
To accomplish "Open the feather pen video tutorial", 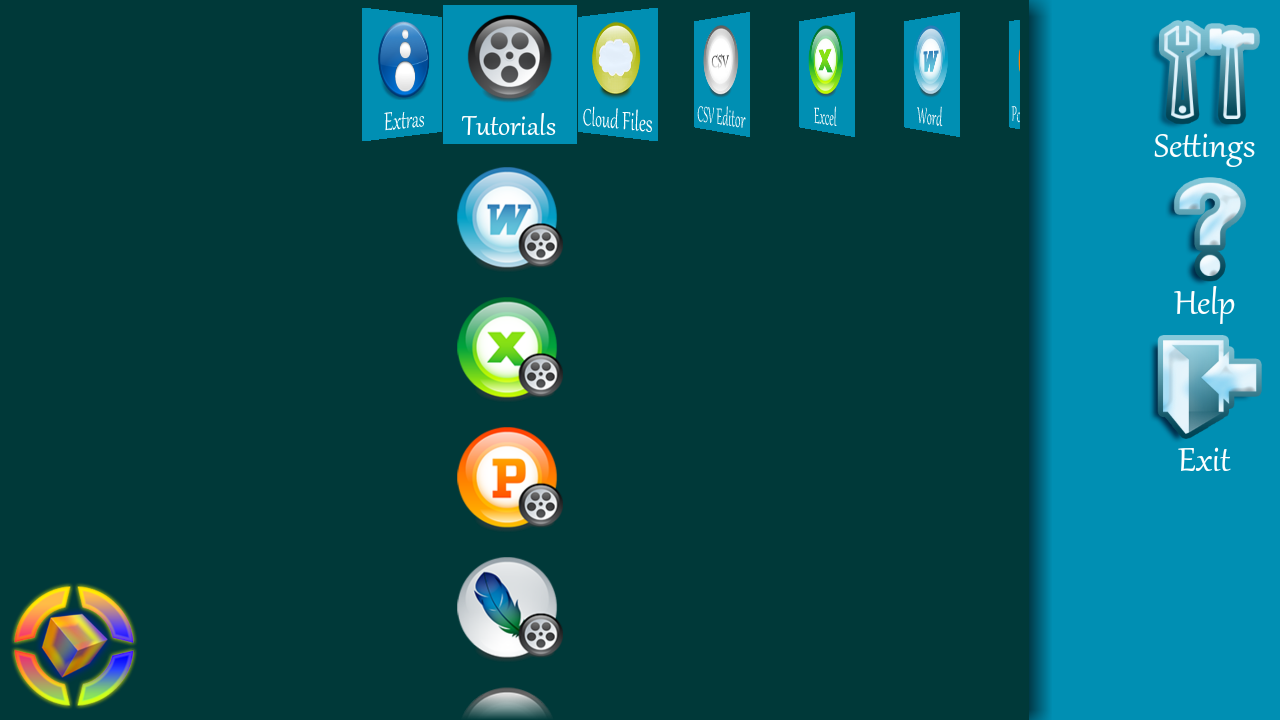I will click(x=509, y=608).
